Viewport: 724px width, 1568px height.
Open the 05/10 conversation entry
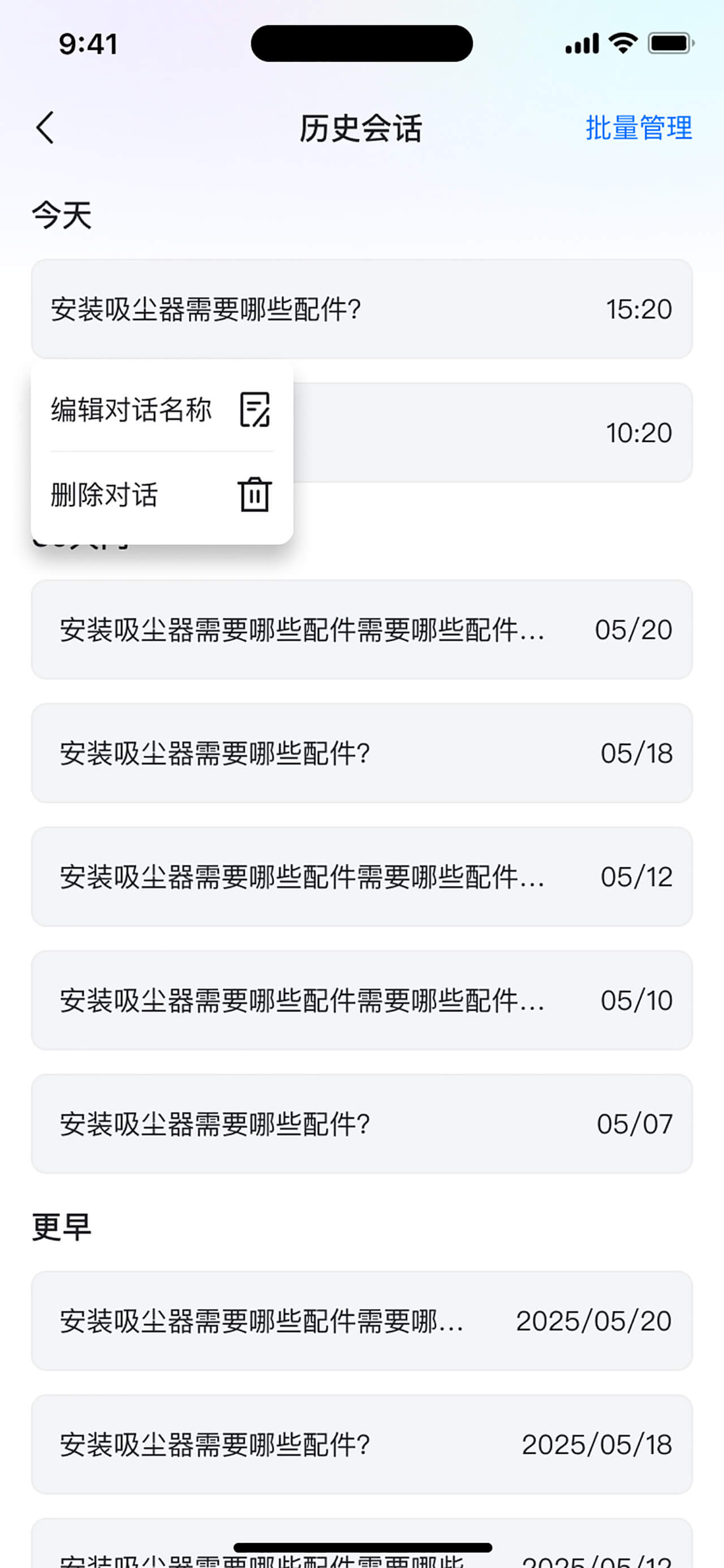(x=361, y=1001)
